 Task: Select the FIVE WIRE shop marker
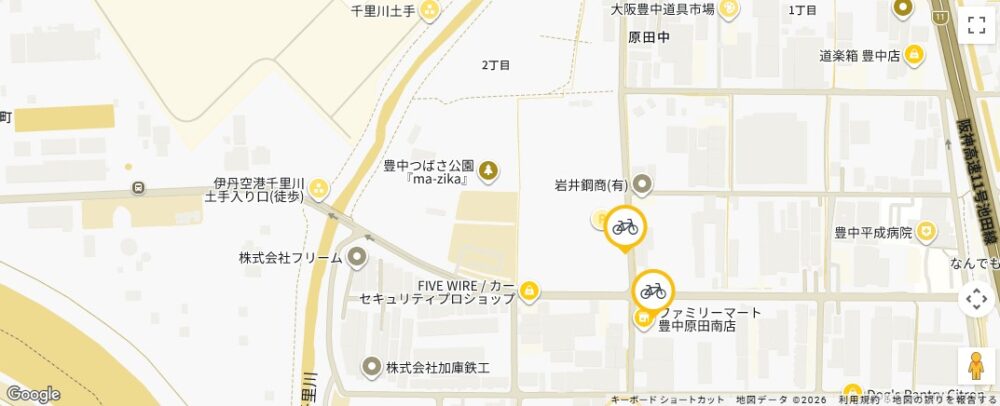[529, 292]
